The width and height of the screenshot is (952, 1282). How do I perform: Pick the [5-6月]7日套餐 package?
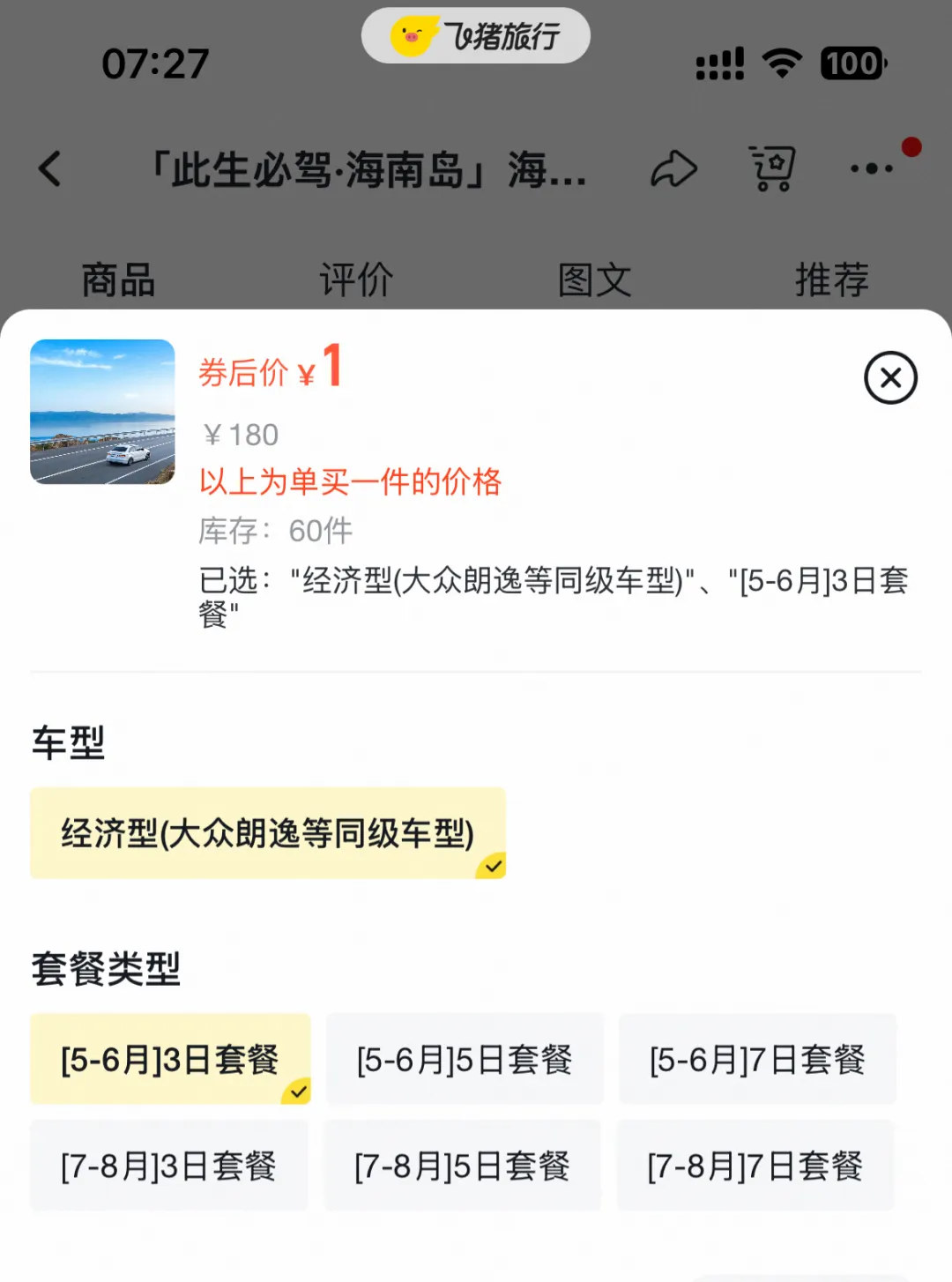coord(757,1059)
